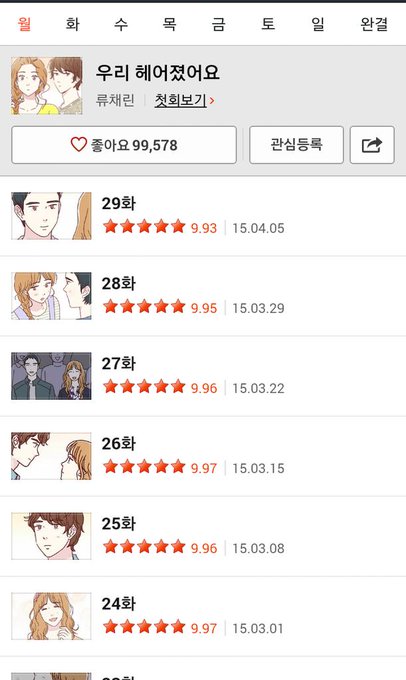Open episode 29화
This screenshot has height=680, width=406.
point(203,216)
